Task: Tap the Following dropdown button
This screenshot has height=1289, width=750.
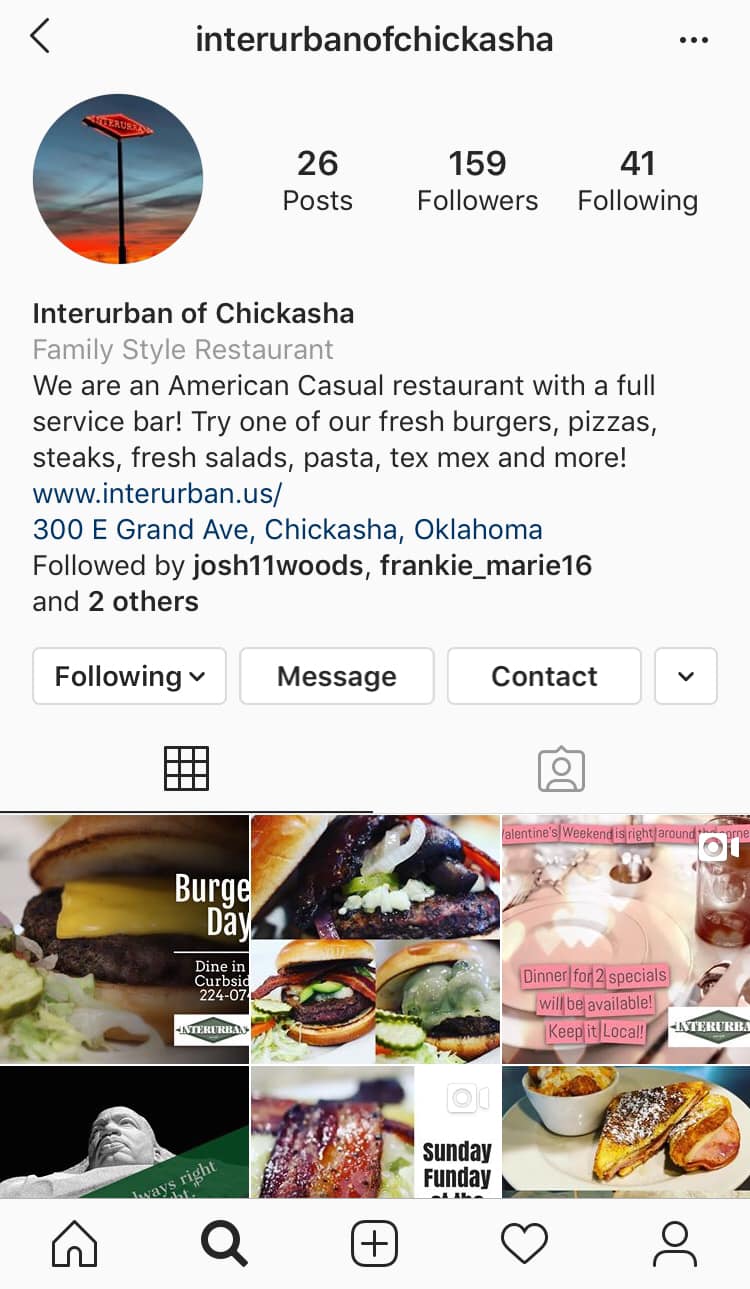Action: coord(129,677)
